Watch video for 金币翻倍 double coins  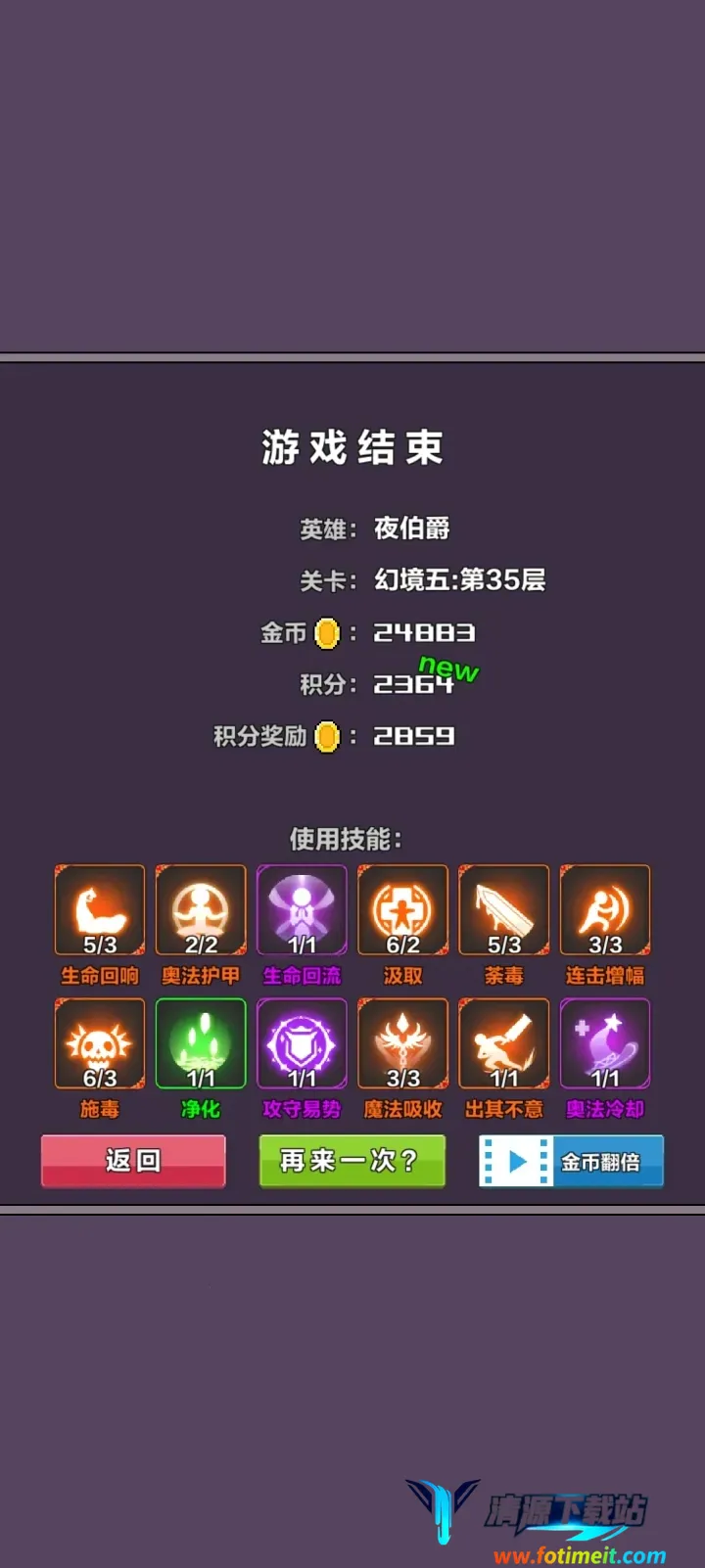coord(571,1161)
